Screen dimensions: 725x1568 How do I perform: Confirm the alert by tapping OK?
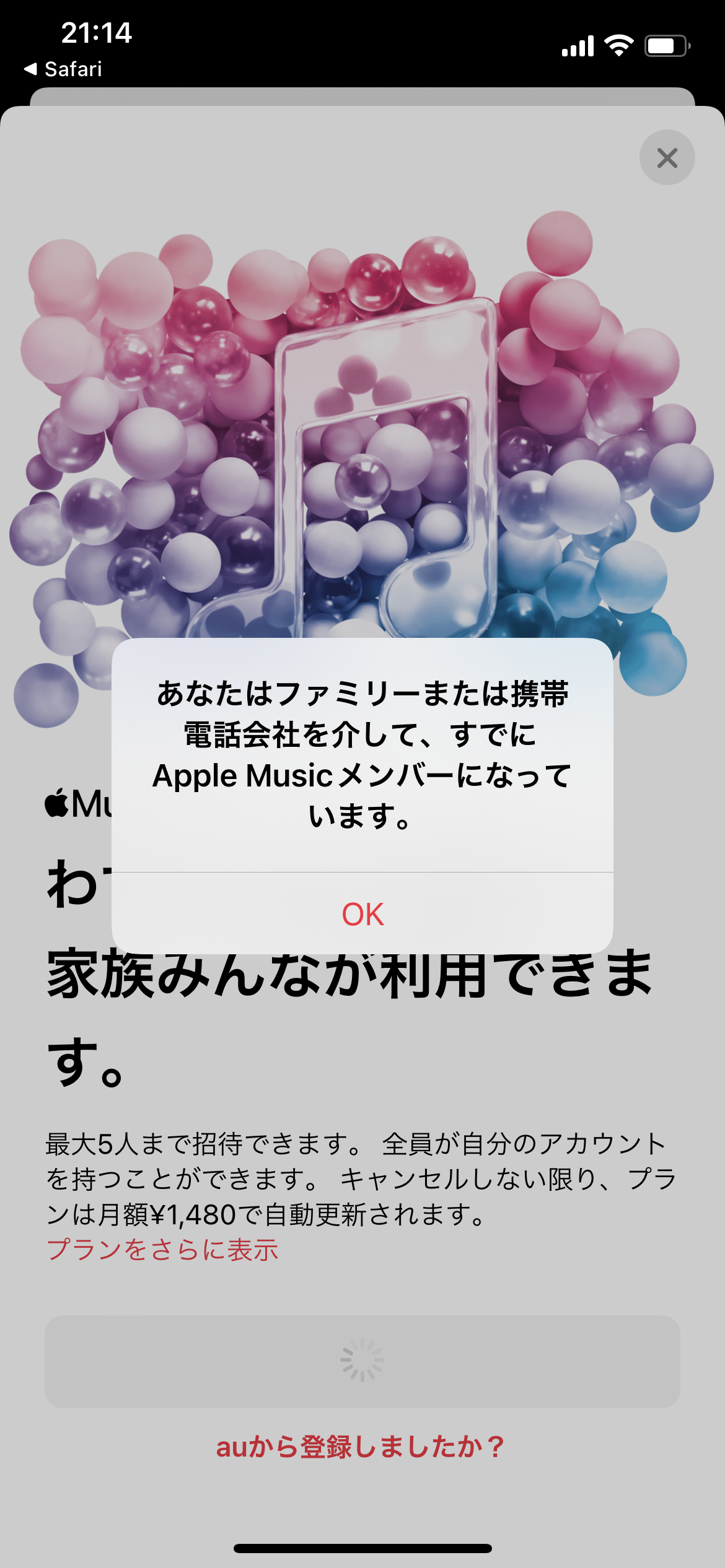[362, 914]
